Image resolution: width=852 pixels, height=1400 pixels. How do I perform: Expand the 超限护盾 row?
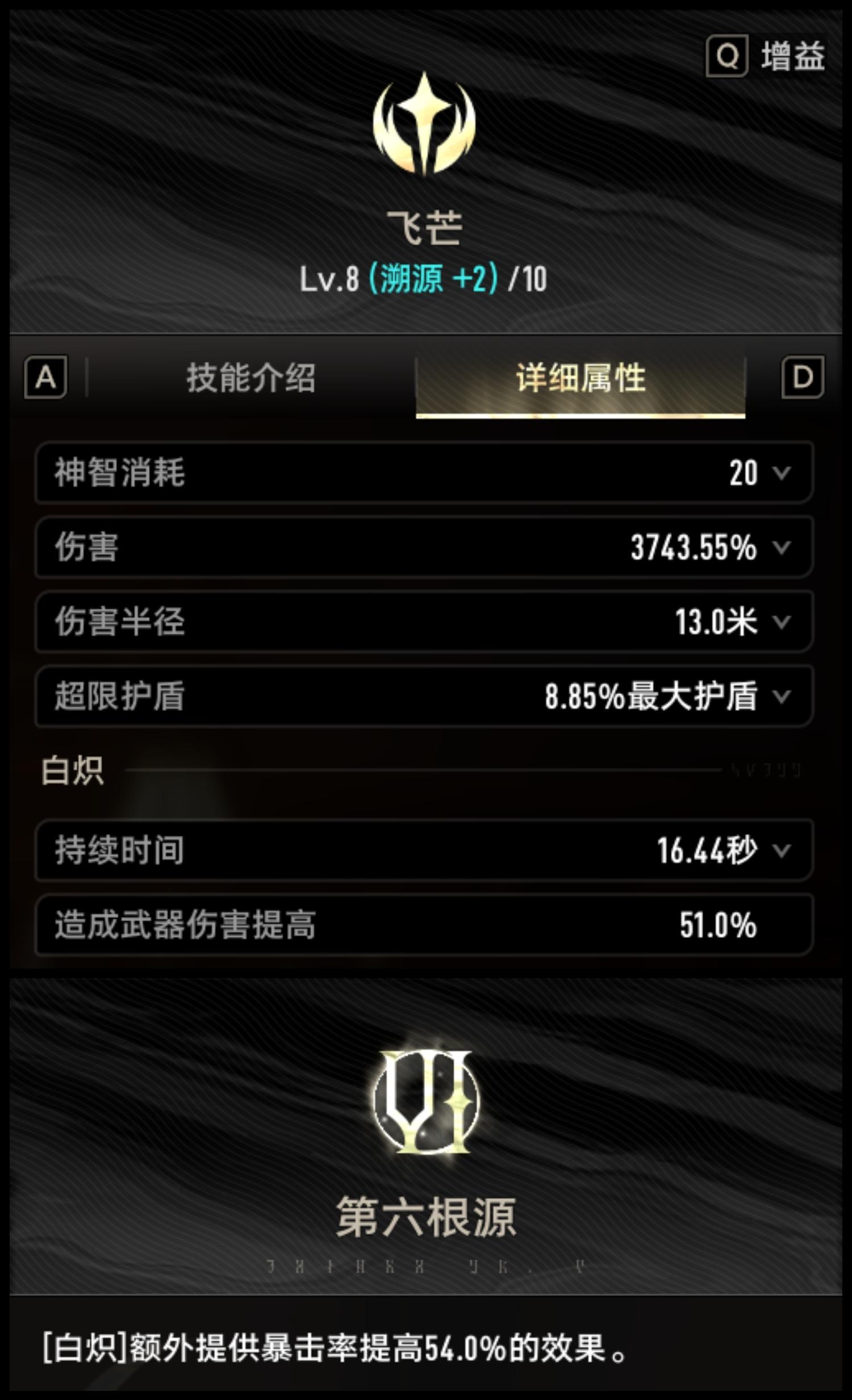(x=782, y=697)
